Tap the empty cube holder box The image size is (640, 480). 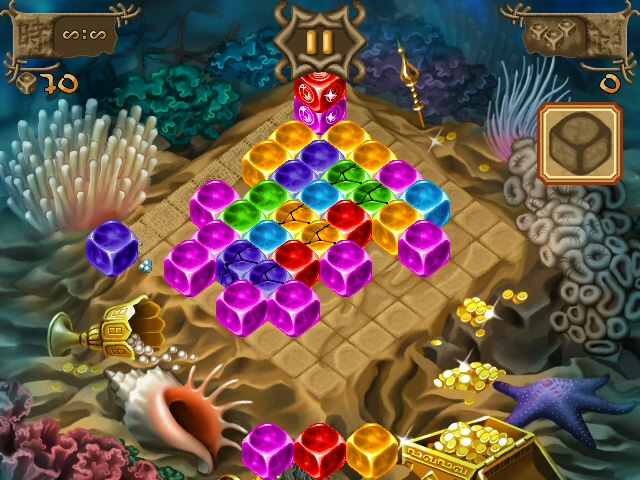click(x=580, y=144)
